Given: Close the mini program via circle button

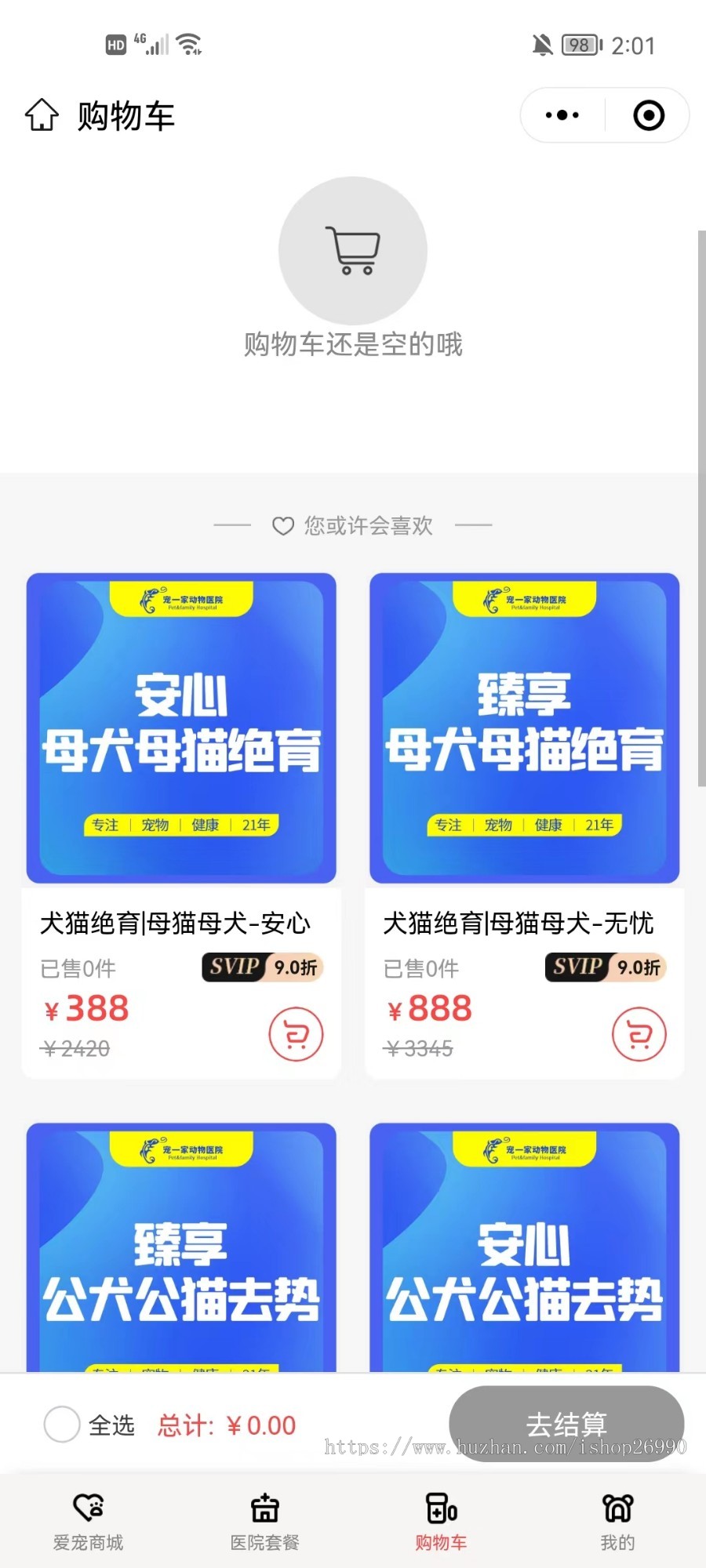Looking at the screenshot, I should [x=649, y=115].
